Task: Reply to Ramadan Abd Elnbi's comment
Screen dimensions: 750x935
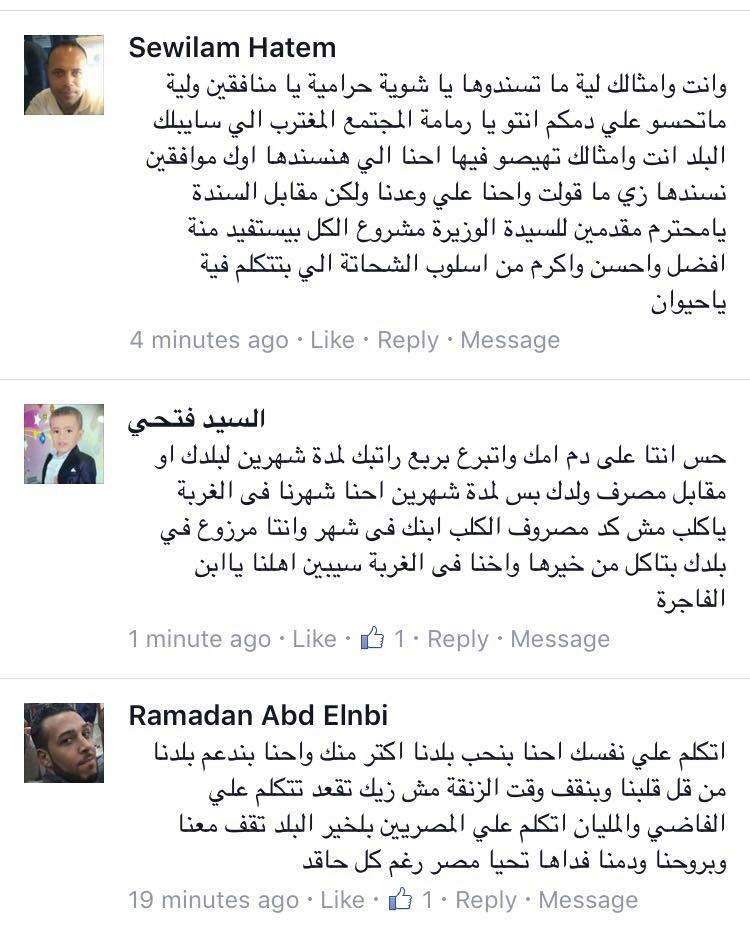Action: 486,900
